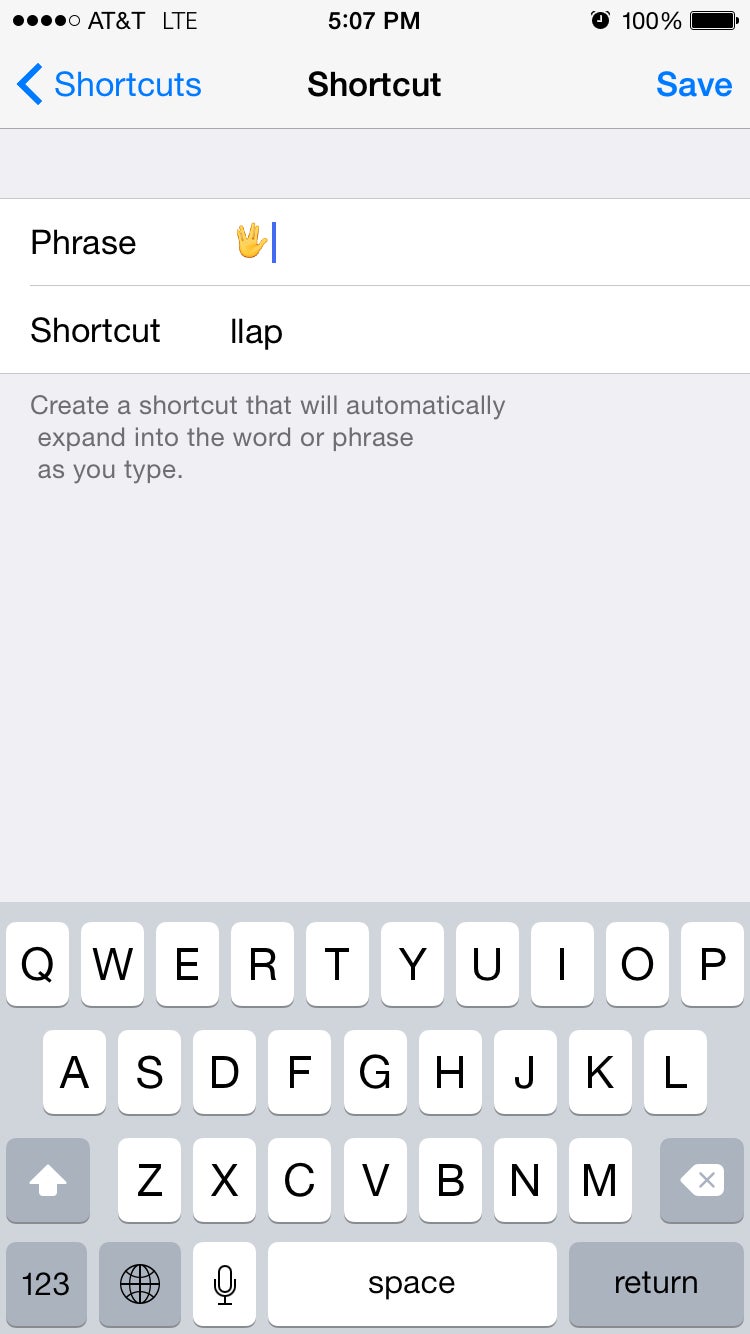Save the new shortcut
750x1334 pixels.
pos(694,85)
